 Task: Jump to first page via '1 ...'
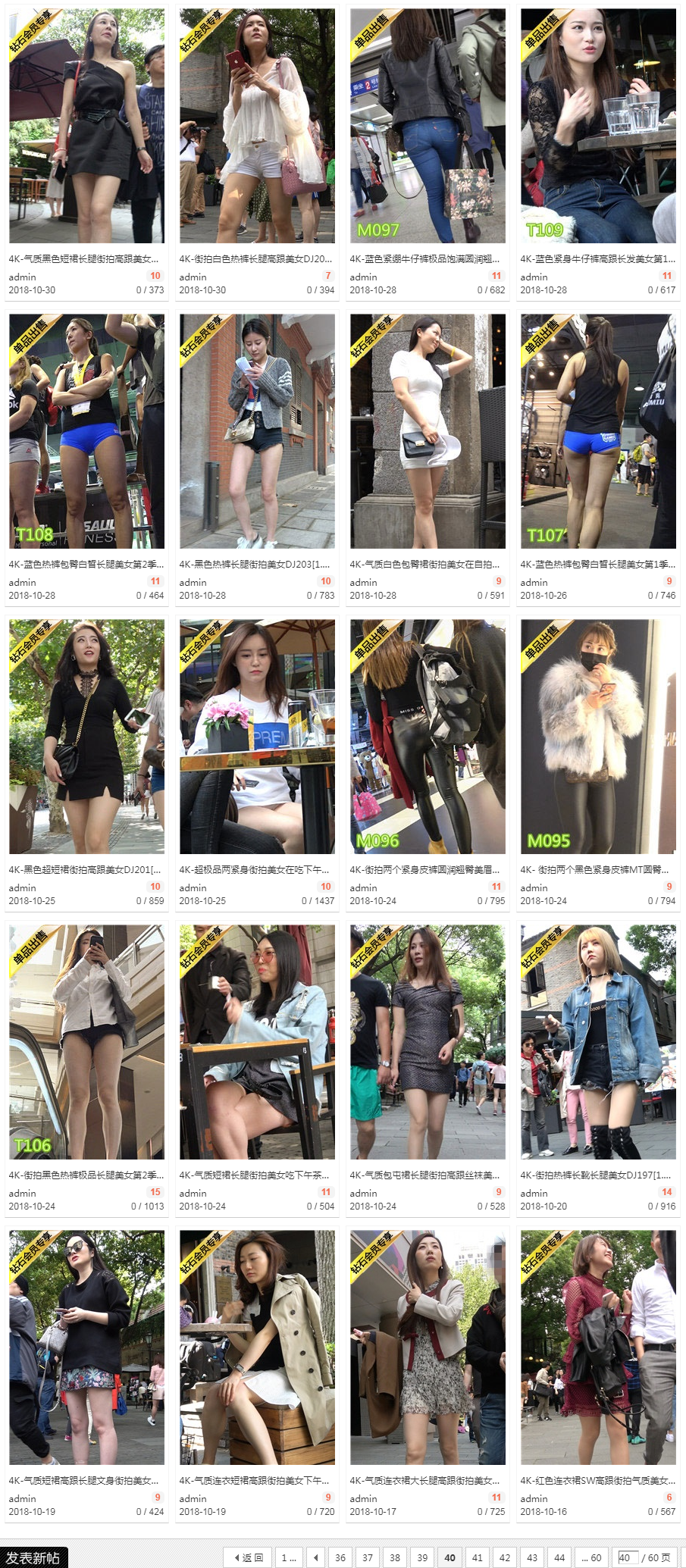[289, 1557]
